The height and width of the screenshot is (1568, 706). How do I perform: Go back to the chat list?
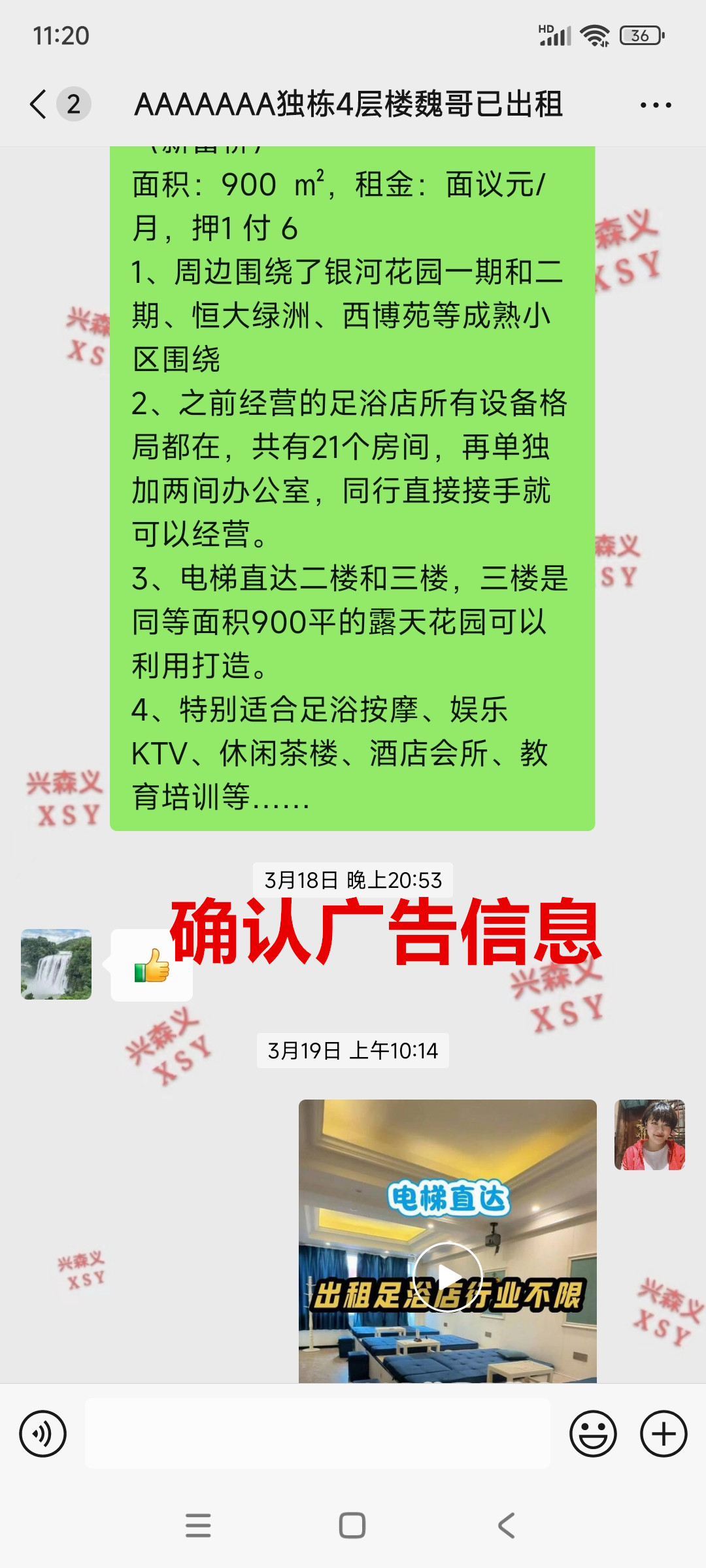pyautogui.click(x=39, y=105)
